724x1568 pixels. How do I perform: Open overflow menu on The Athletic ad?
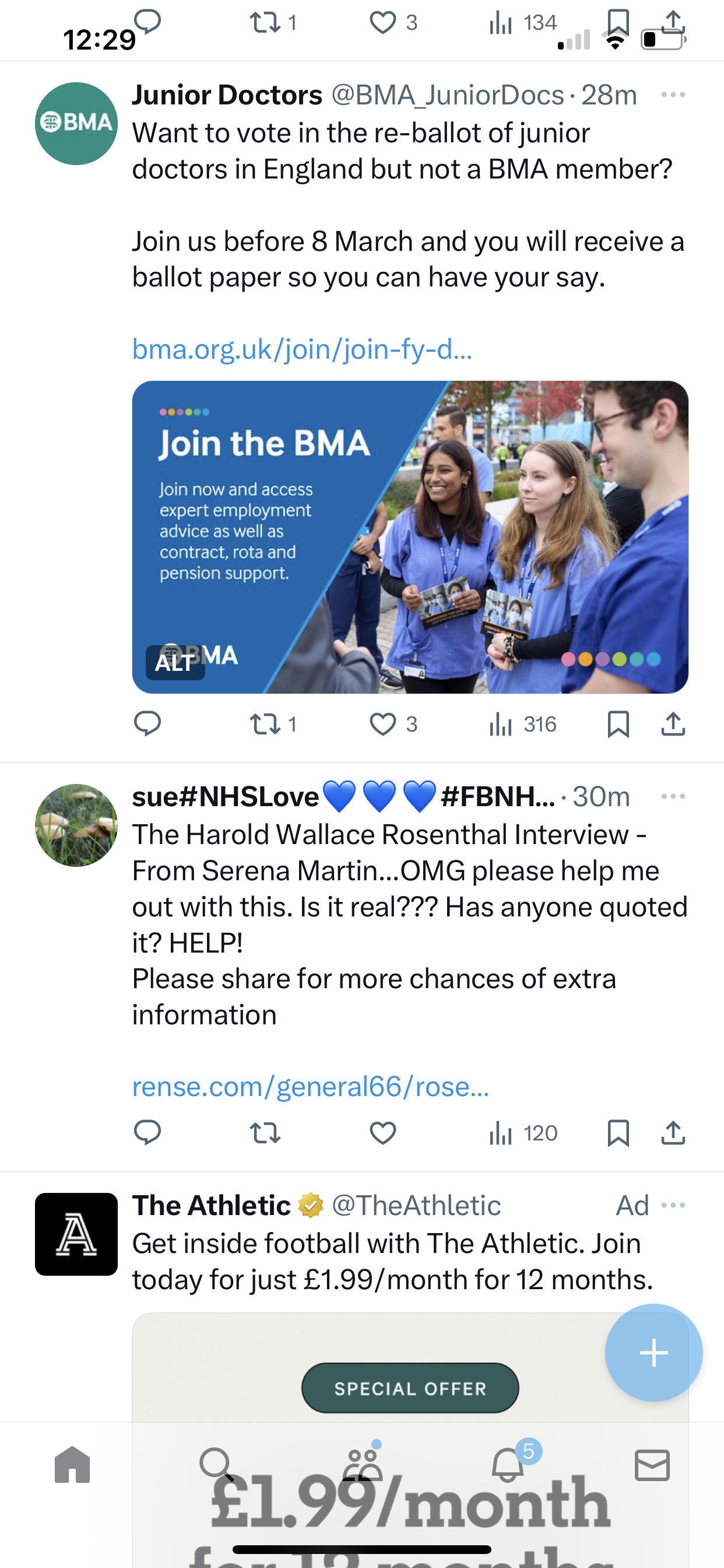tap(673, 1205)
